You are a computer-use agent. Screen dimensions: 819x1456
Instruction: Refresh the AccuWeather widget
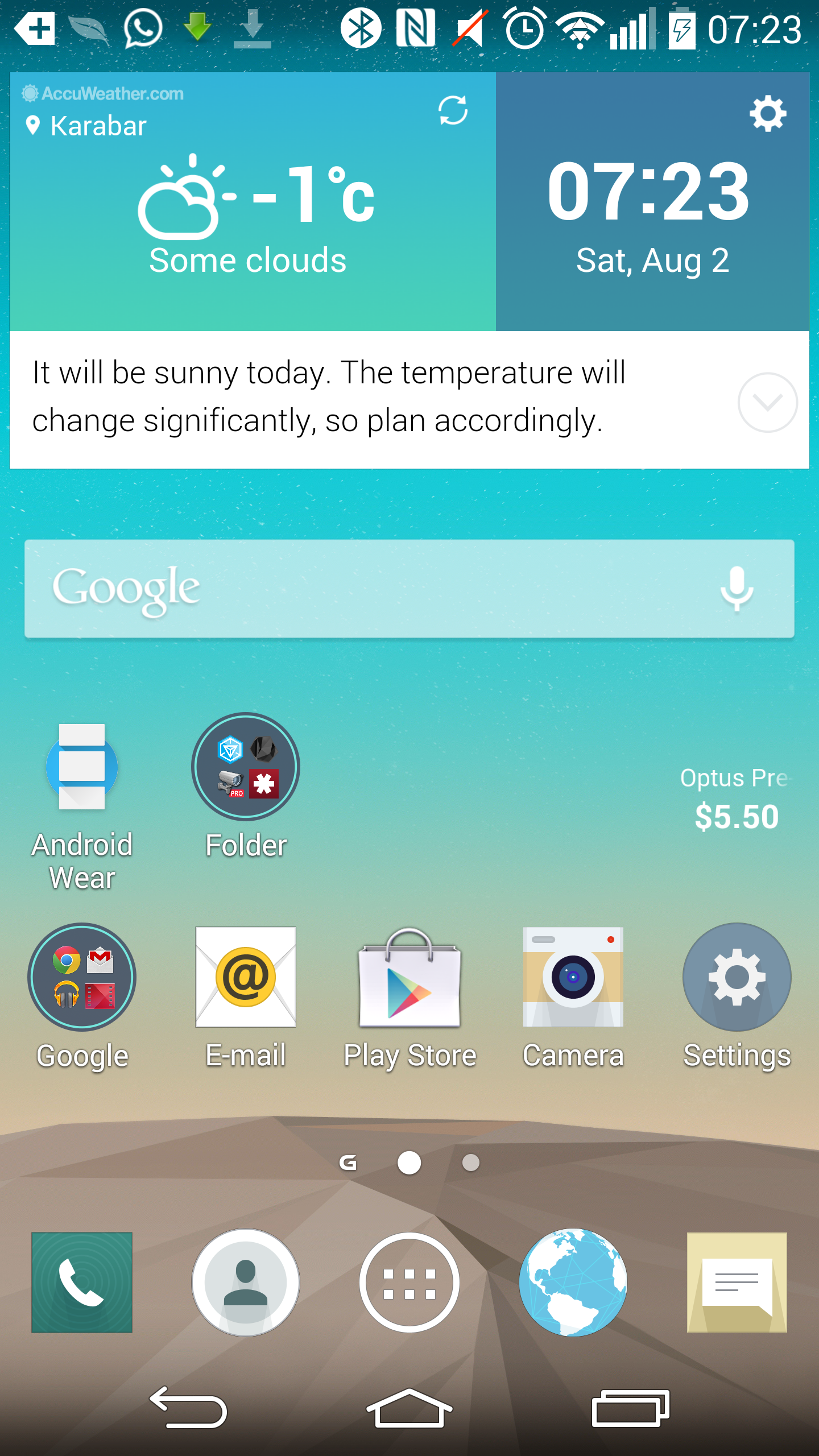[453, 110]
